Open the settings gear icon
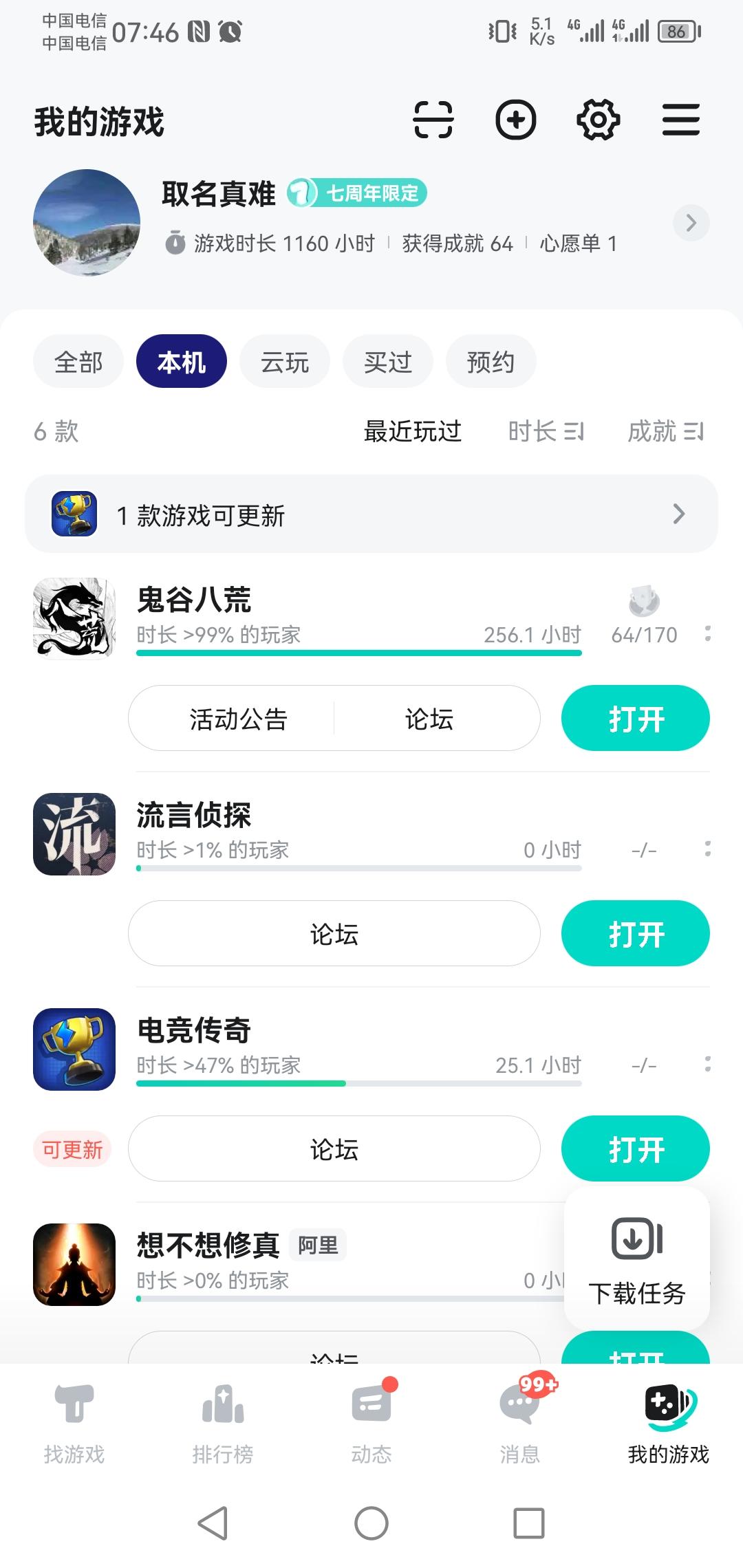Image resolution: width=743 pixels, height=1568 pixels. pos(598,120)
